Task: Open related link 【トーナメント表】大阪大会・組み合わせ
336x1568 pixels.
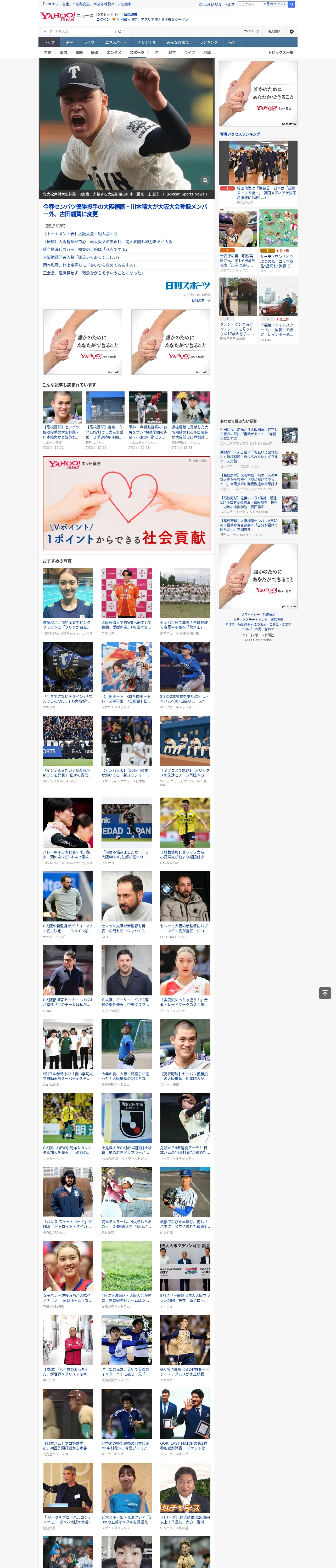Action: (80, 234)
